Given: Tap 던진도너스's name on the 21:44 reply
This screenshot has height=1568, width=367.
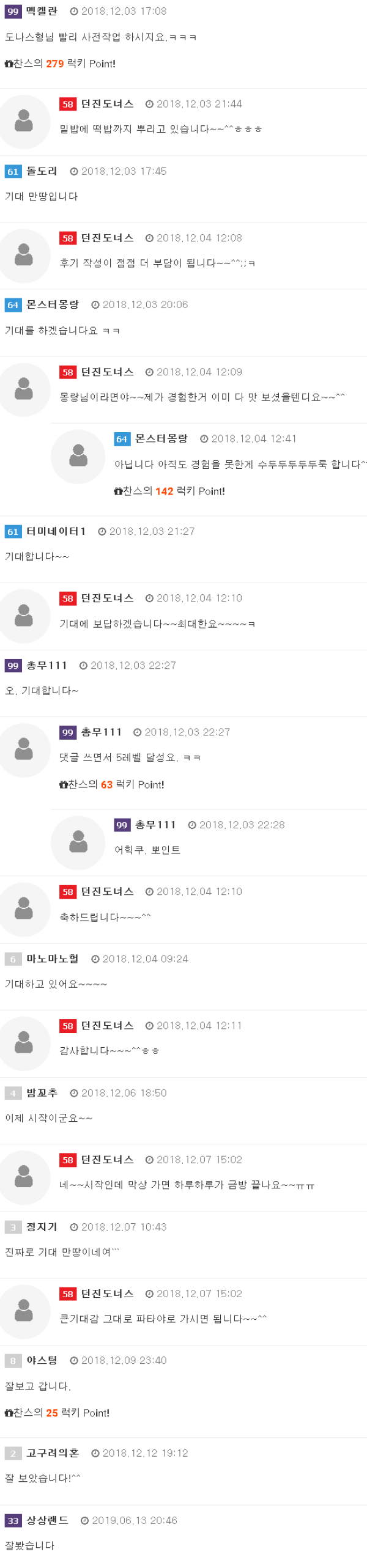Looking at the screenshot, I should 107,104.
